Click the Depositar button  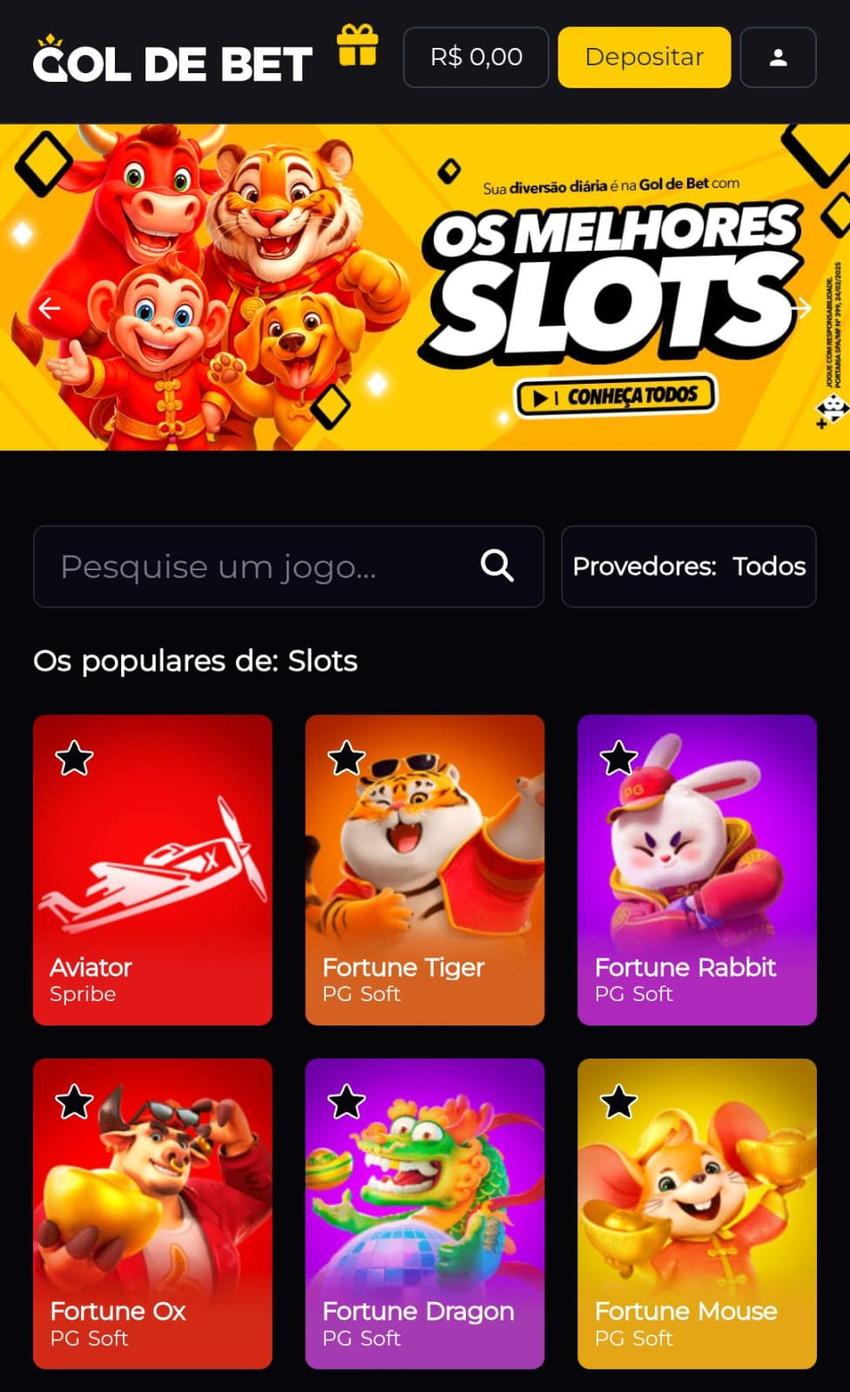pyautogui.click(x=644, y=57)
